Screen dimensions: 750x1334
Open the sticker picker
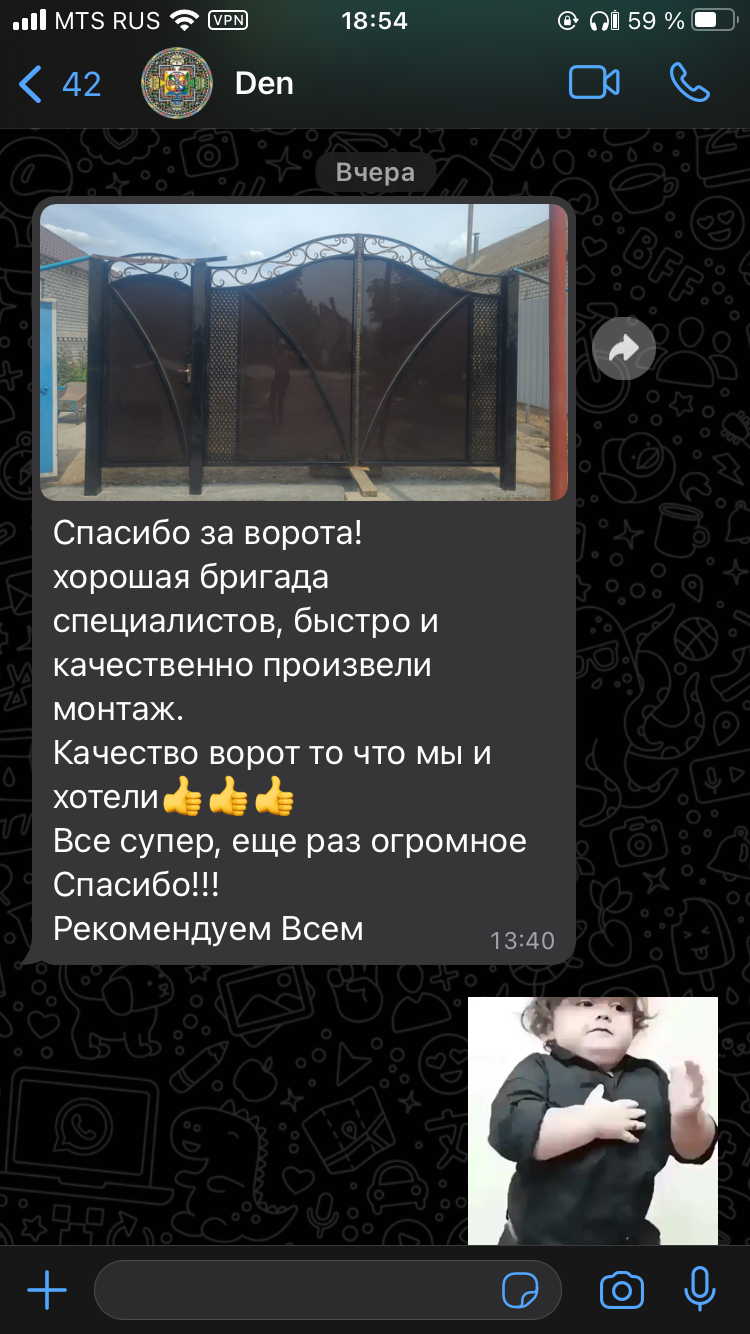coord(520,1291)
